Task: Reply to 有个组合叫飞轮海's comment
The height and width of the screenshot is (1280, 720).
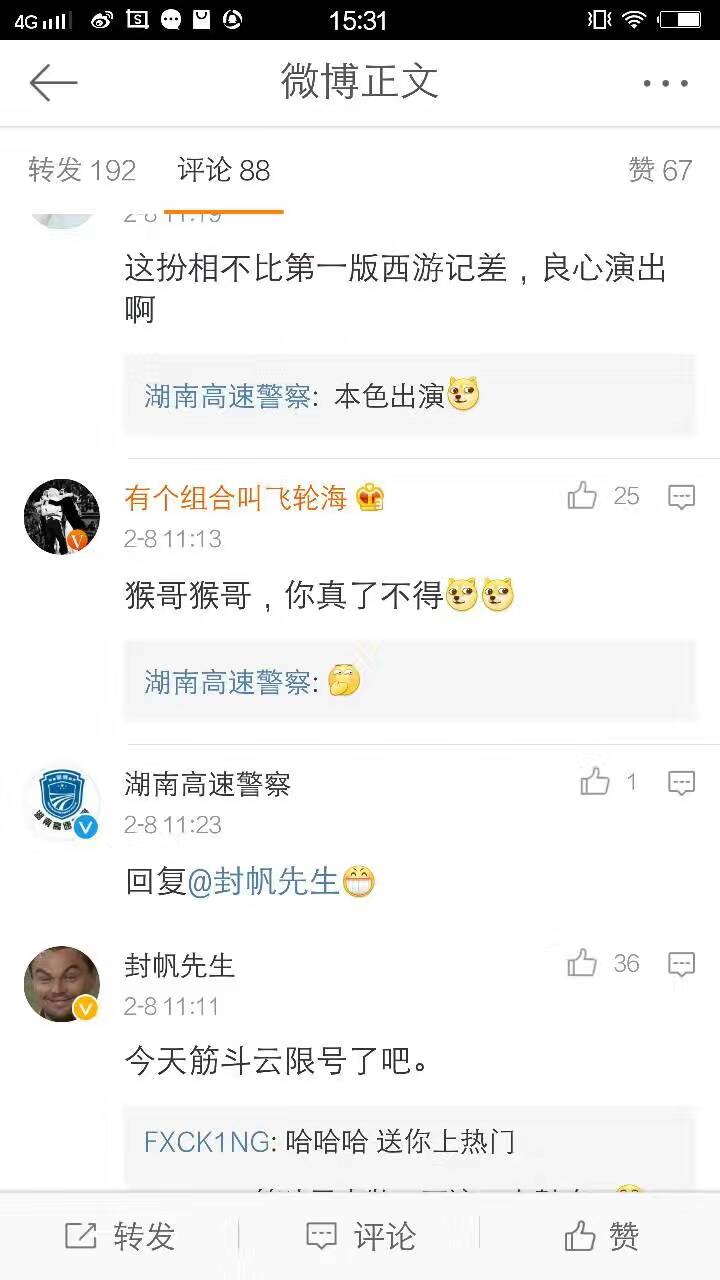Action: [681, 496]
